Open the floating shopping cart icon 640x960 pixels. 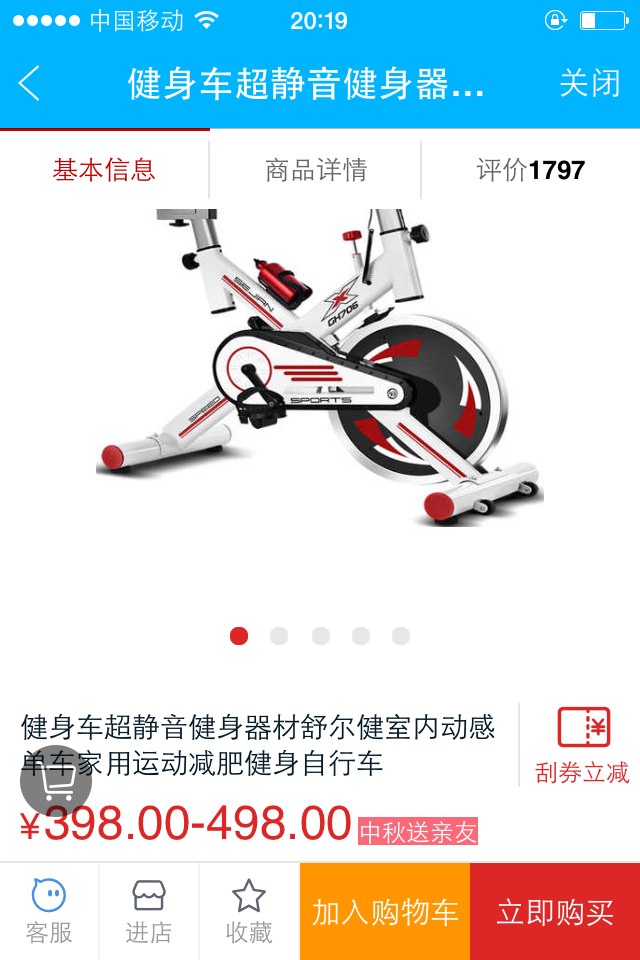tap(56, 780)
